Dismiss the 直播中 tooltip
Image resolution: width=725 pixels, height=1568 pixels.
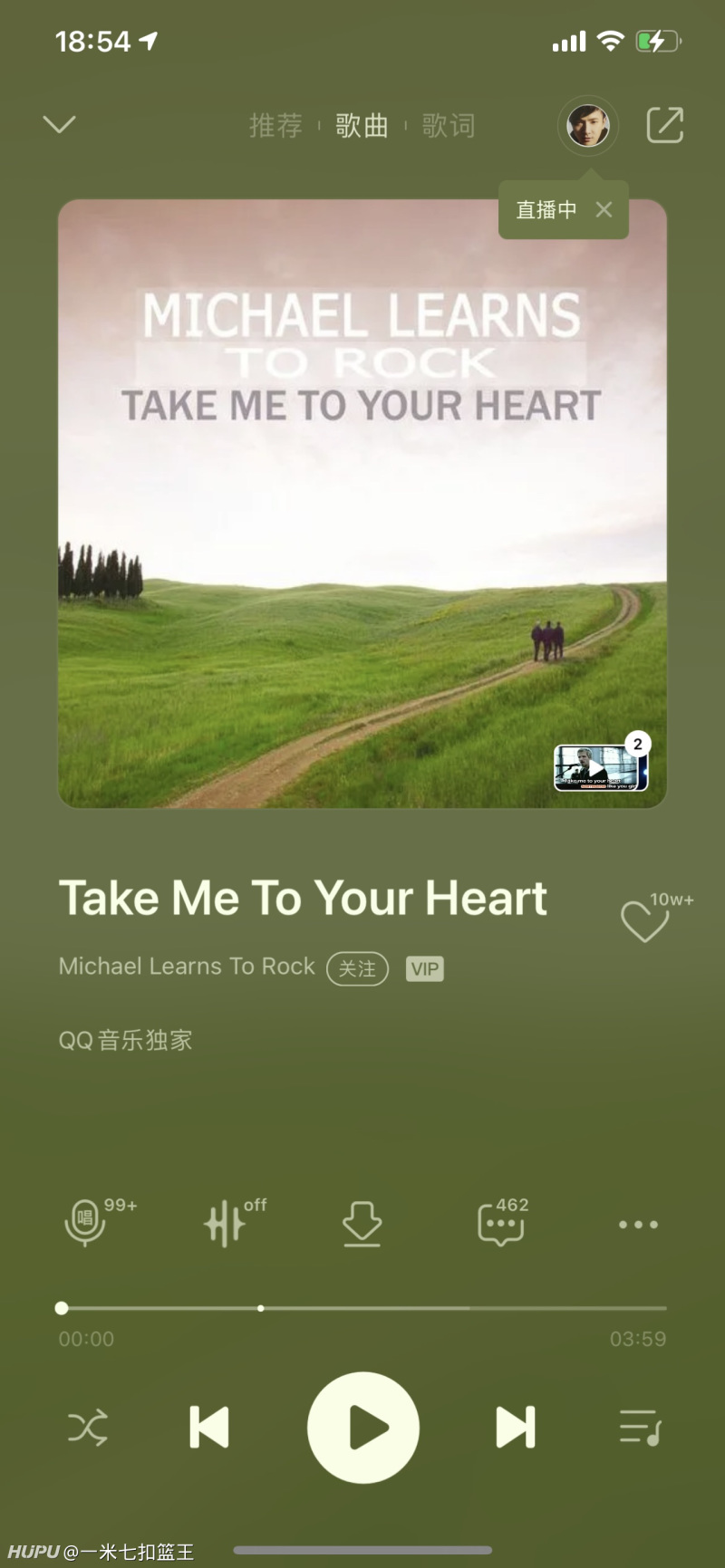(x=604, y=210)
